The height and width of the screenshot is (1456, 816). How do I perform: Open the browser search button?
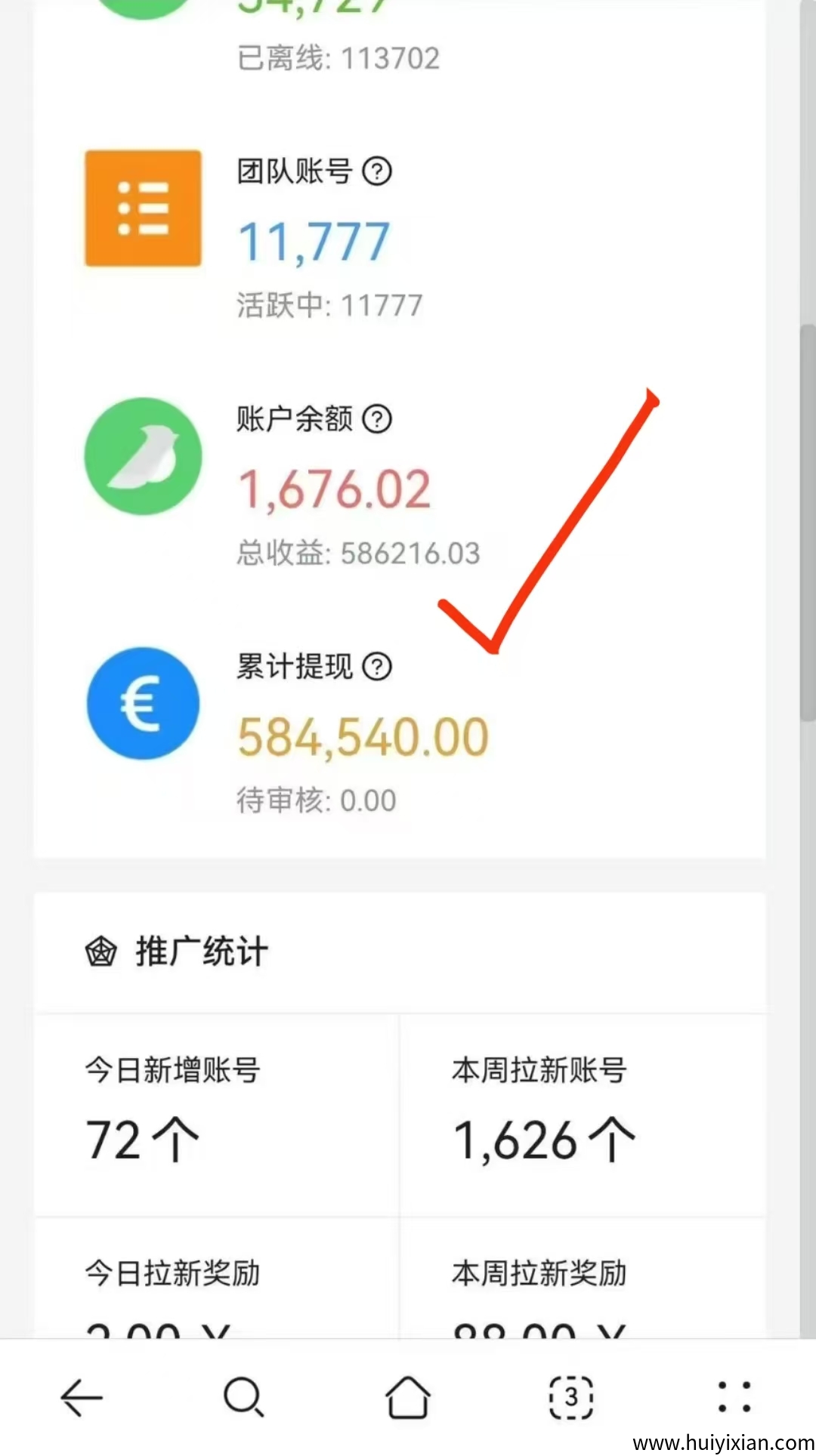(244, 1397)
